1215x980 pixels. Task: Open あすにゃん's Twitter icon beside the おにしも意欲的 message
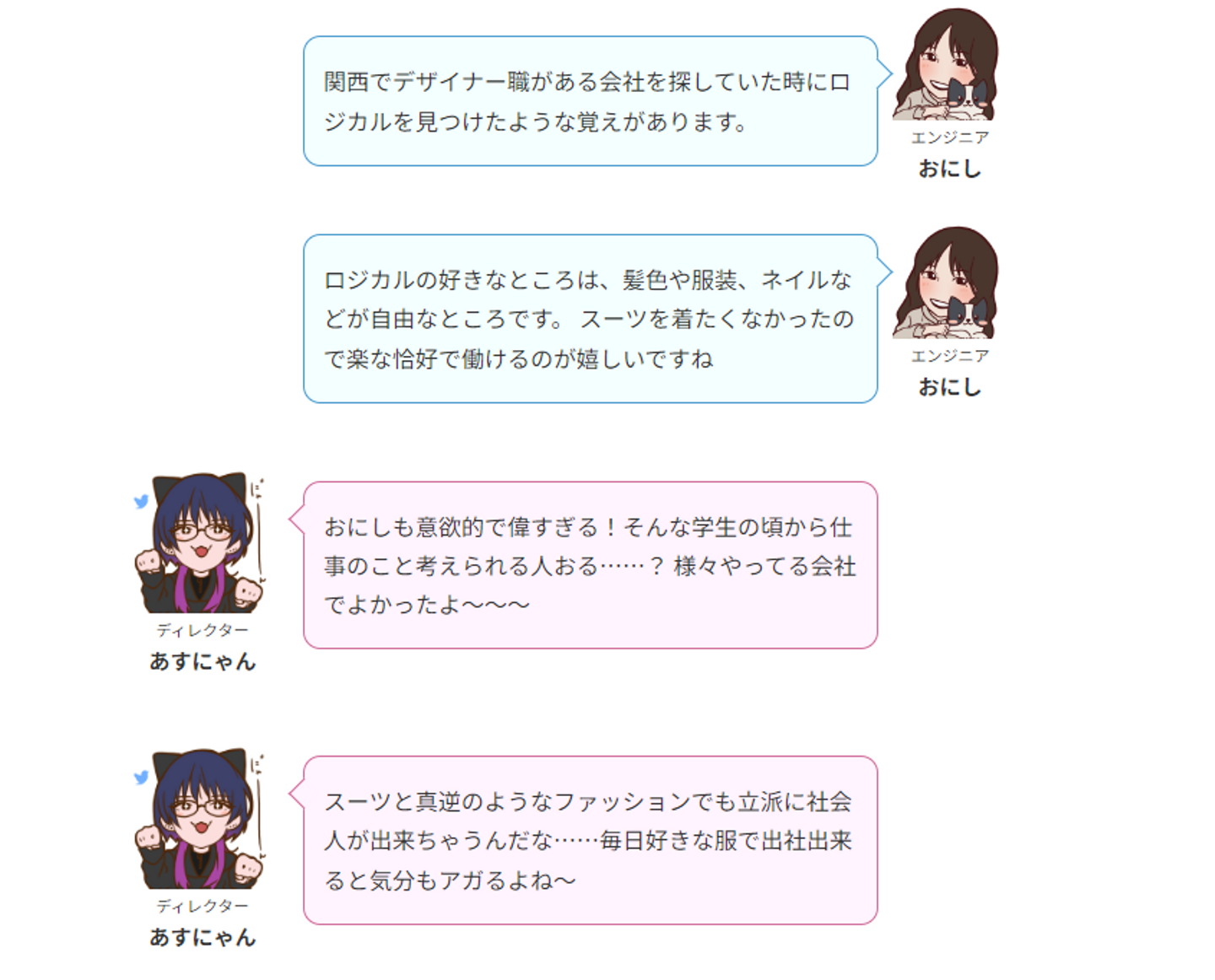pos(141,502)
